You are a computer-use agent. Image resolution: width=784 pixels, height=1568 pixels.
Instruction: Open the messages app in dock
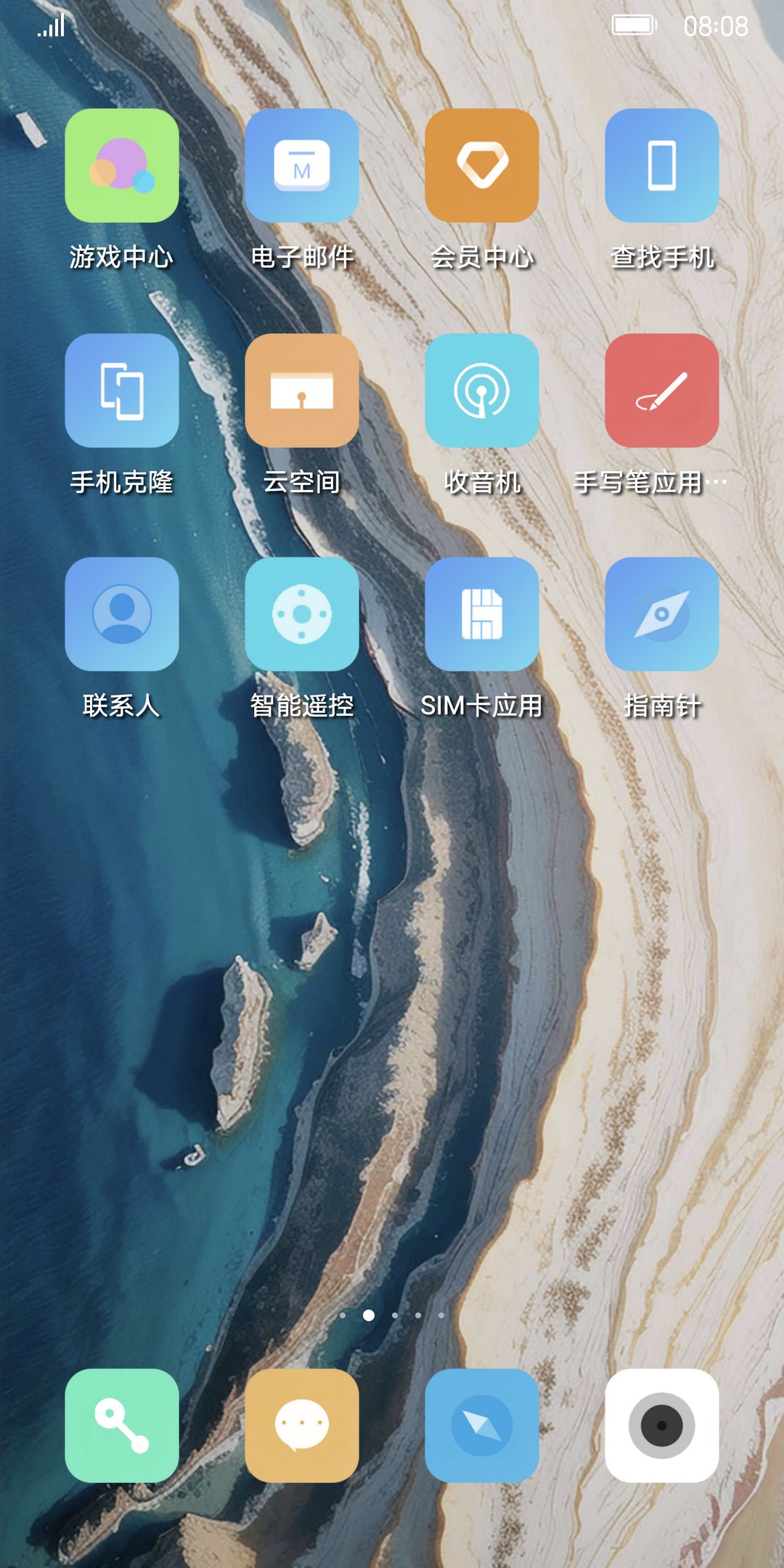[302, 1426]
